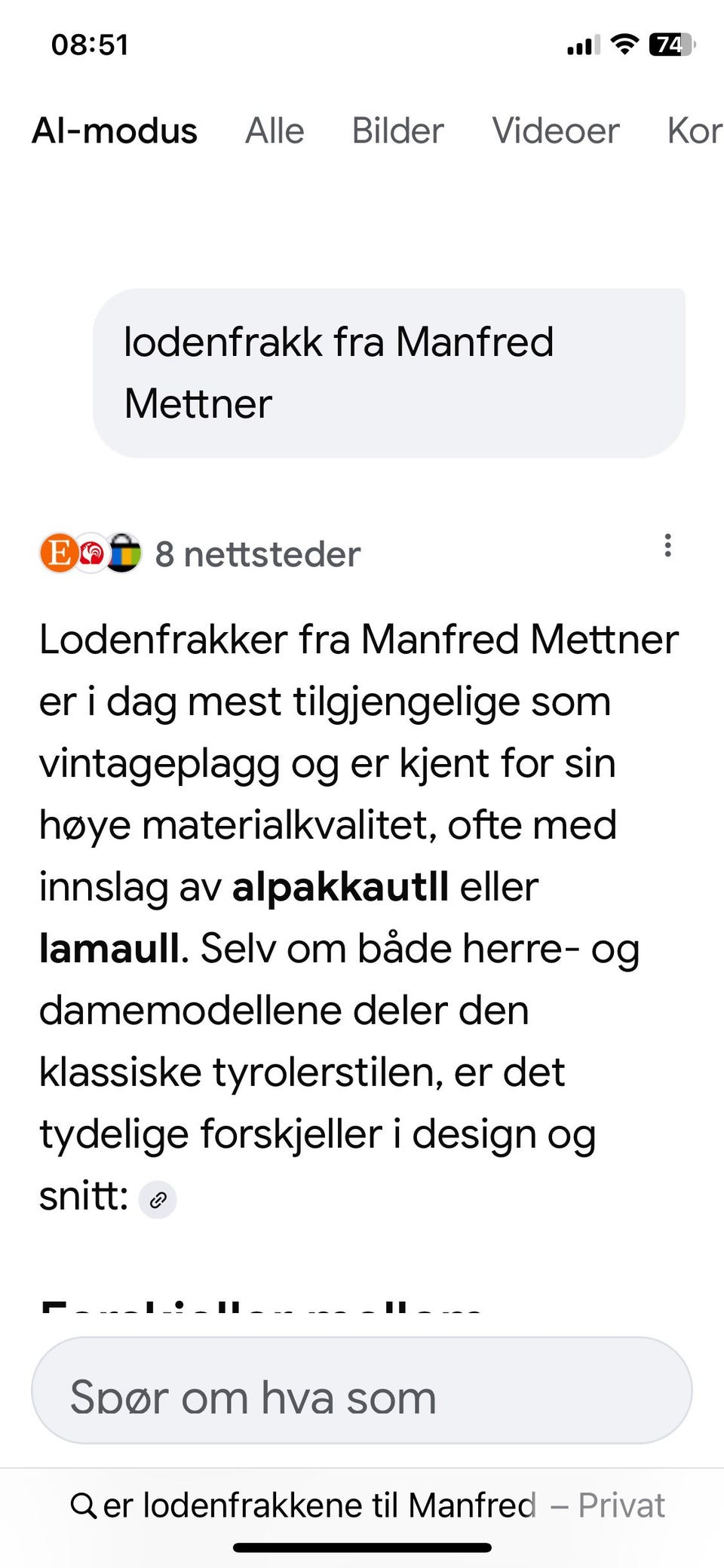724x1568 pixels.
Task: Tap the Wi-Fi icon in the status bar
Action: pyautogui.click(x=624, y=44)
